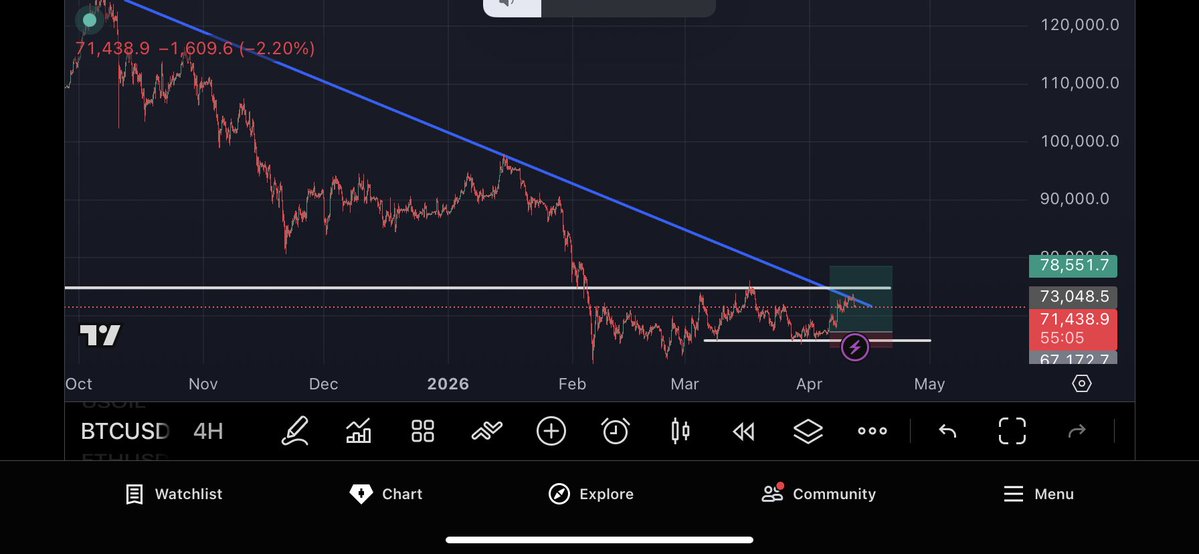
Task: Add a new item with plus icon
Action: coord(551,431)
